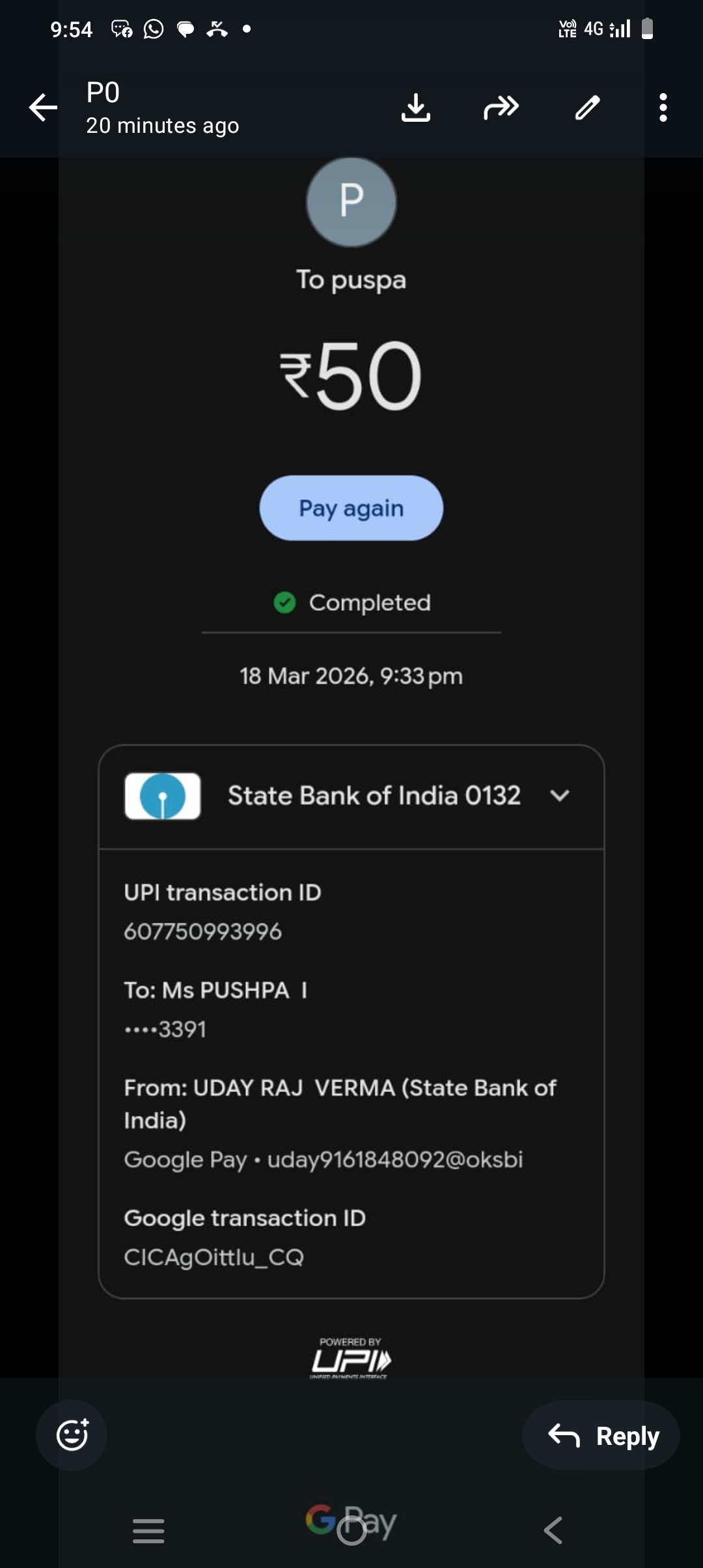React with the emoji button
703x1568 pixels.
(72, 1435)
